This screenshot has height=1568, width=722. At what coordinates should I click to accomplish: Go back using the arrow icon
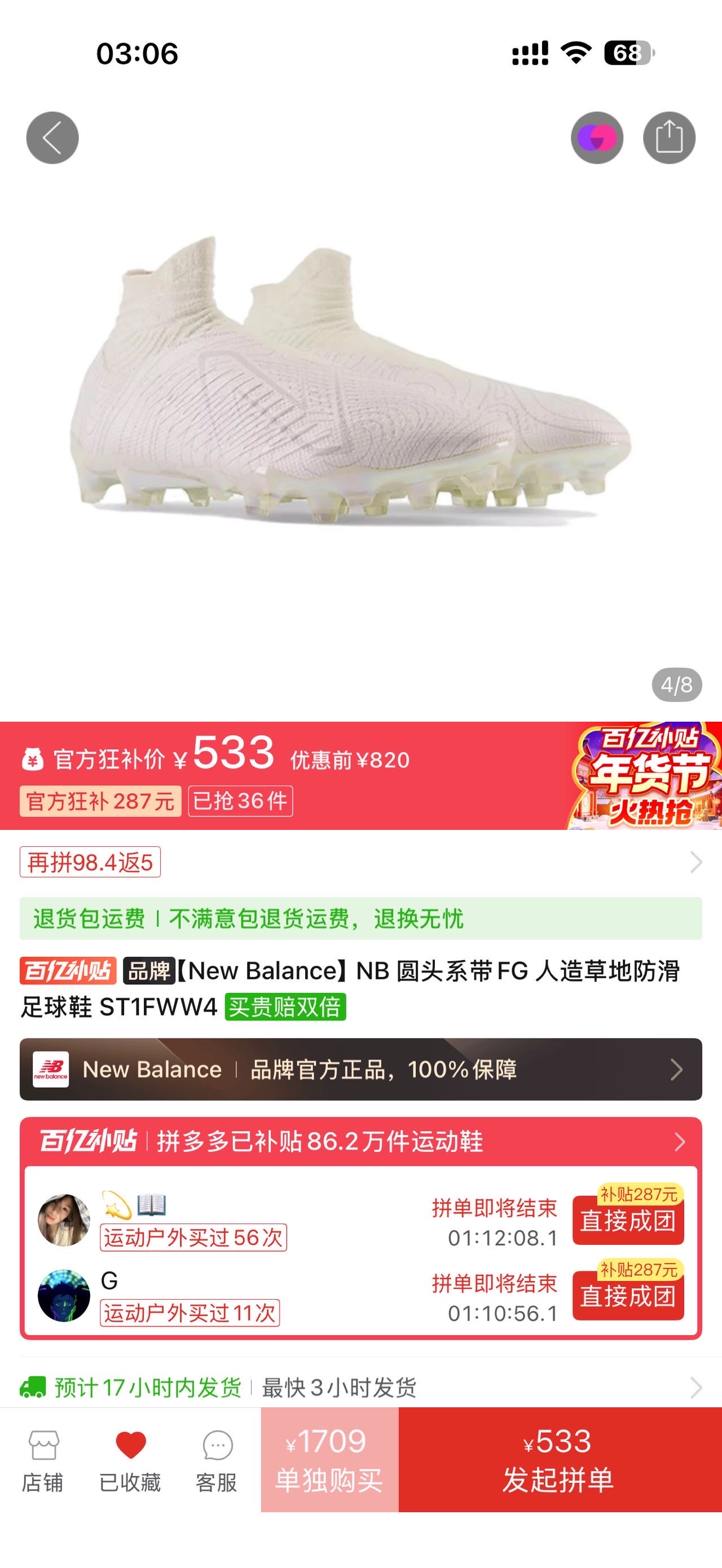[x=52, y=138]
